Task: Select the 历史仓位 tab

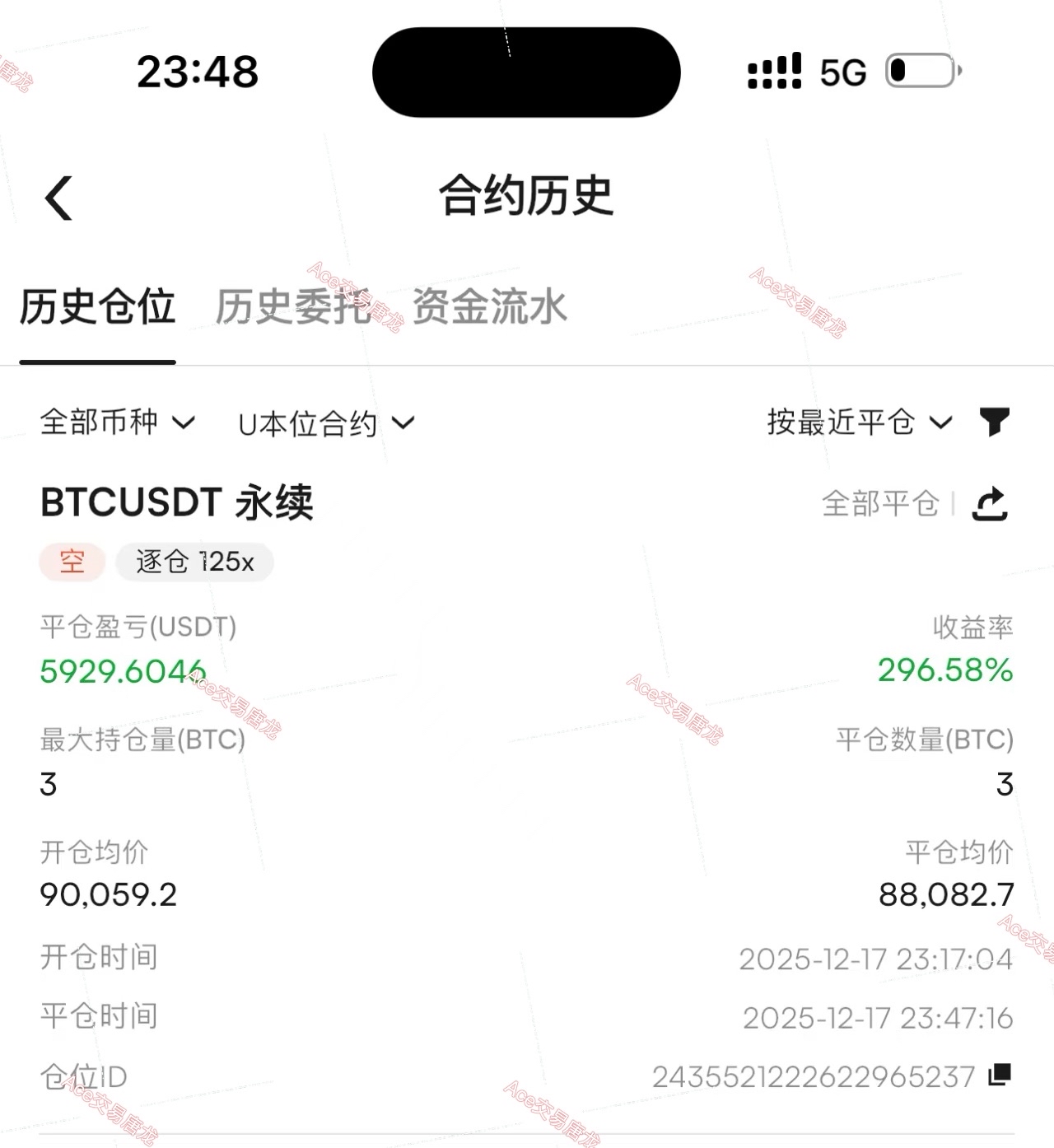Action: [98, 306]
